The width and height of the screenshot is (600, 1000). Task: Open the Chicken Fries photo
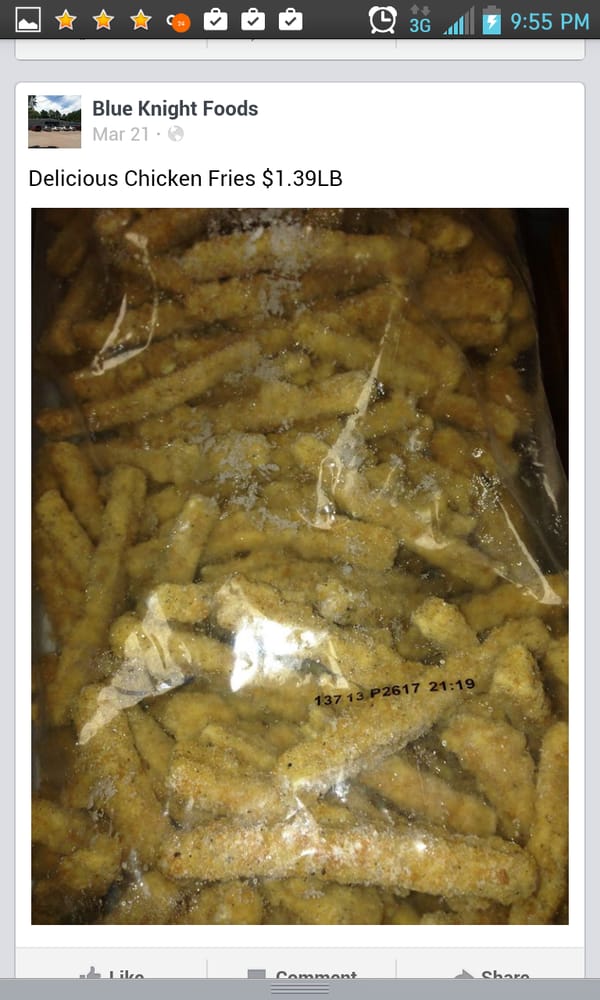click(x=300, y=565)
